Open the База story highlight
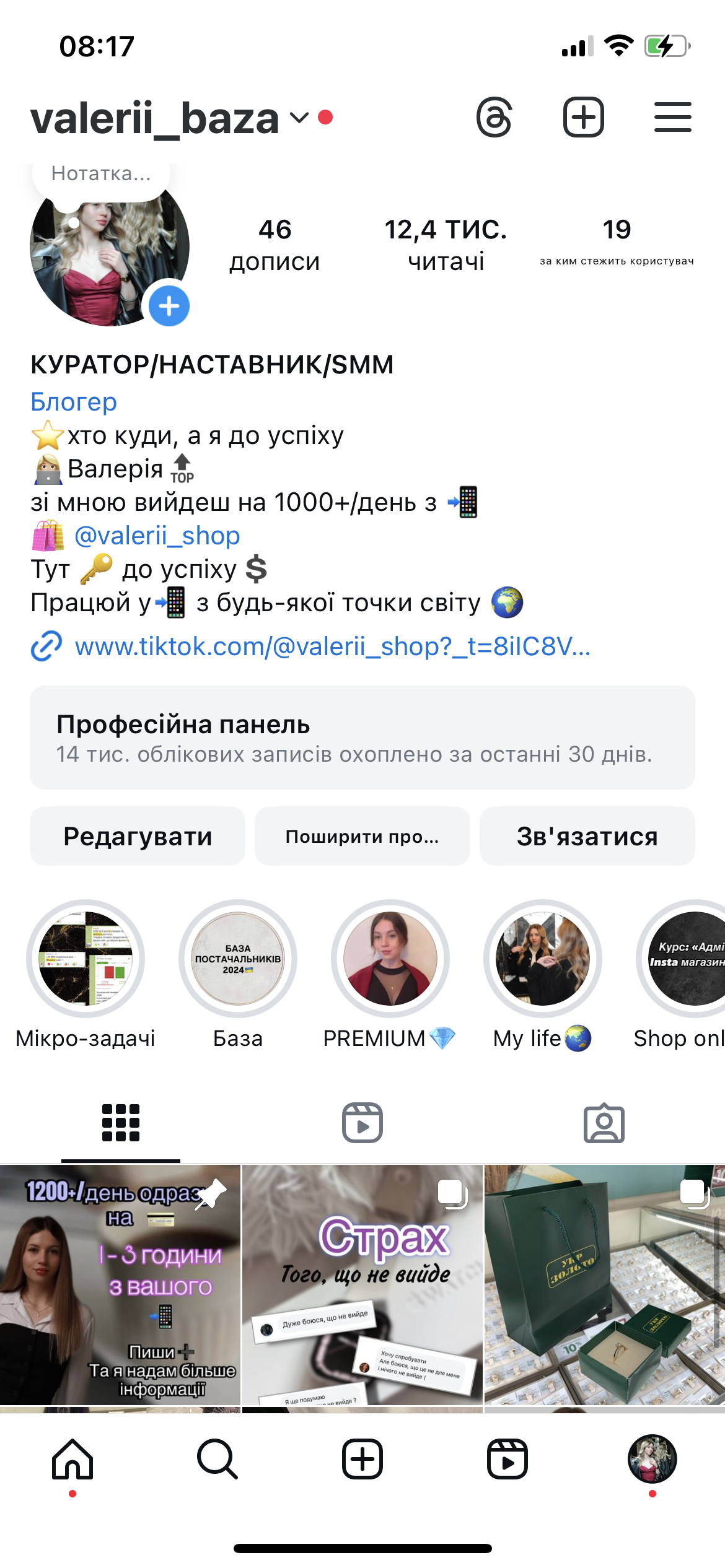Screen dimensions: 725x1568 point(238,959)
